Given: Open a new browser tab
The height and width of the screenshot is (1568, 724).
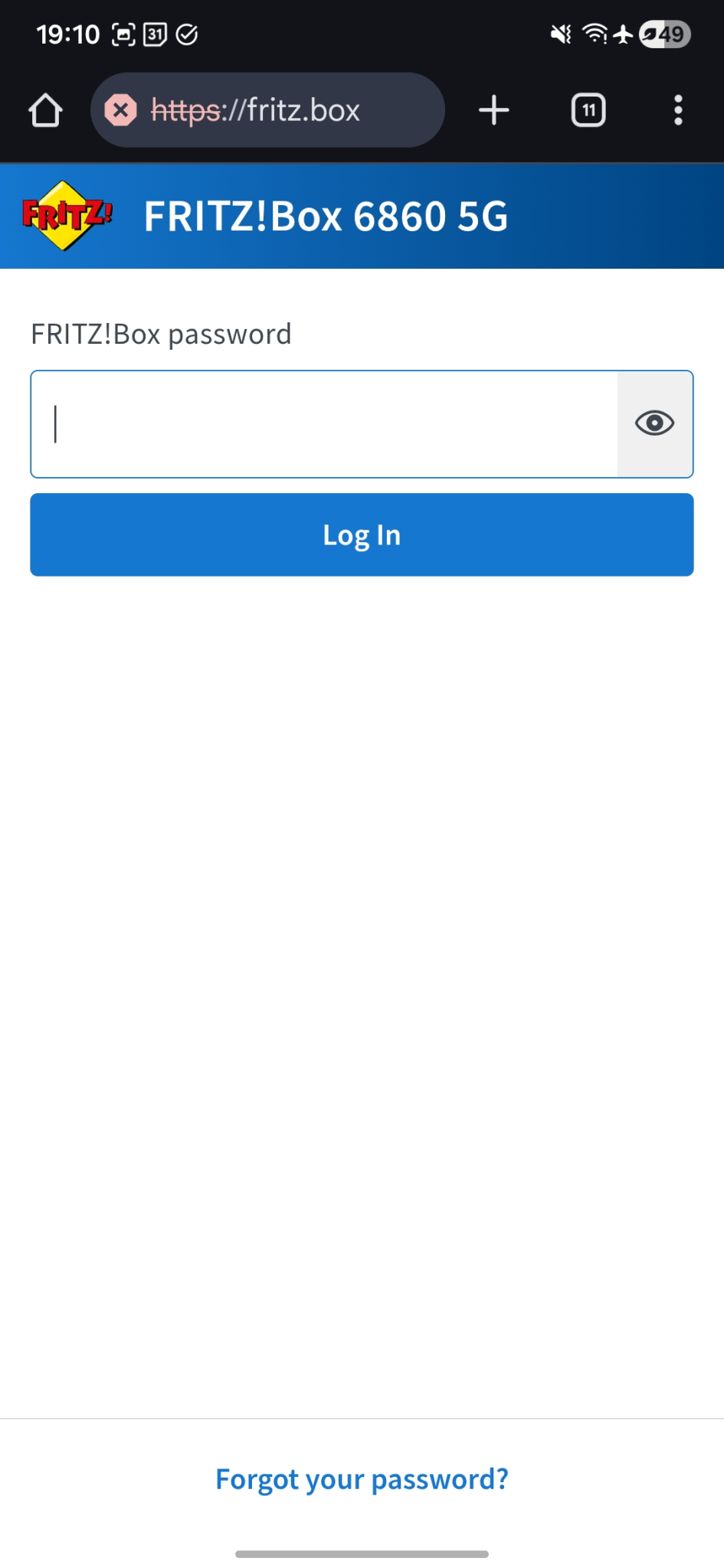Looking at the screenshot, I should point(494,110).
